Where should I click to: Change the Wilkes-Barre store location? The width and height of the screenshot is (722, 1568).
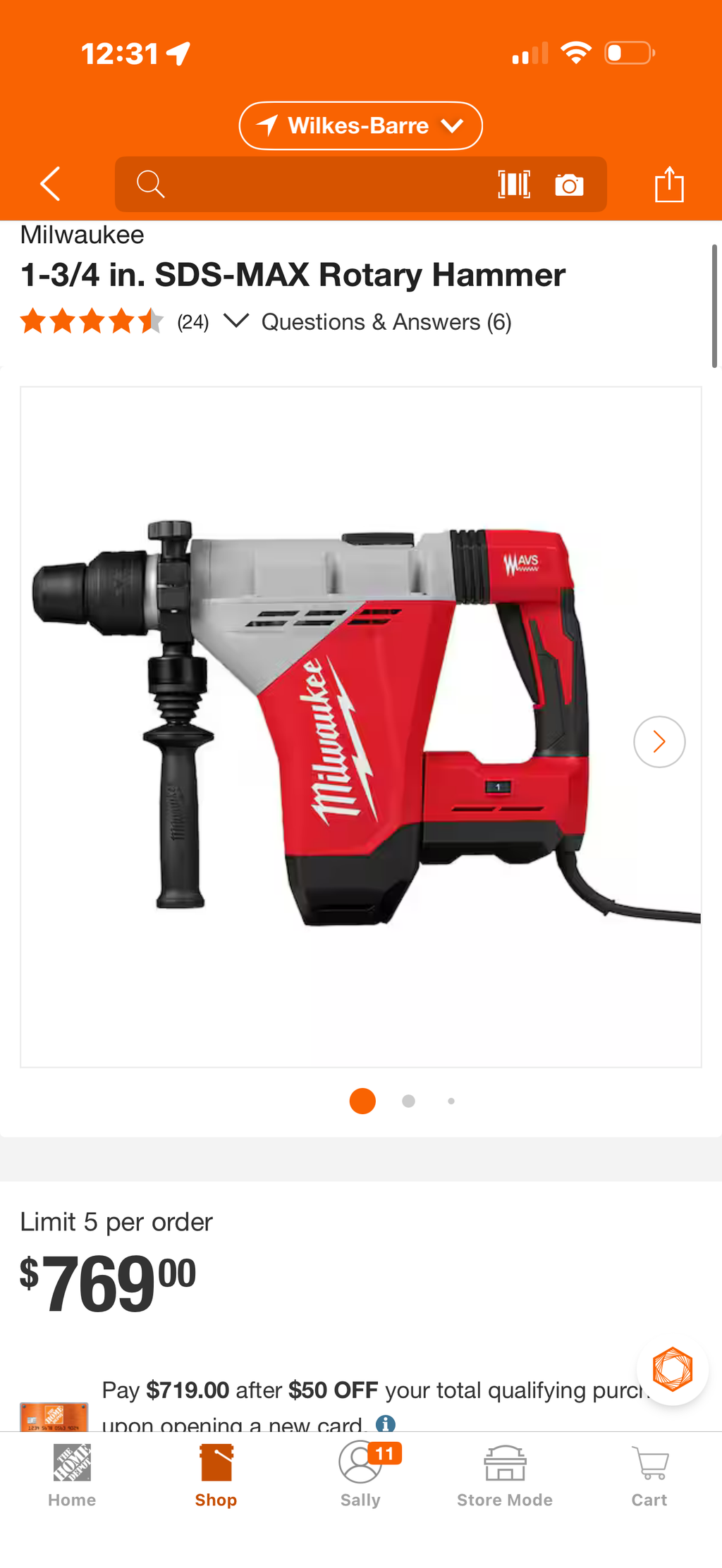point(360,125)
